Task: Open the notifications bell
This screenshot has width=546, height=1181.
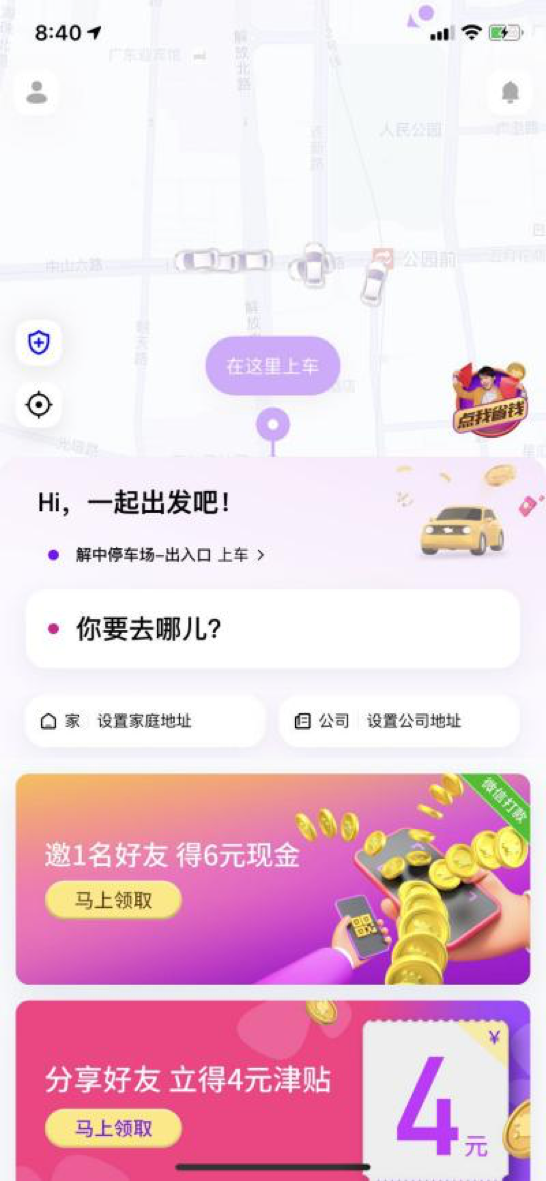Action: tap(510, 93)
